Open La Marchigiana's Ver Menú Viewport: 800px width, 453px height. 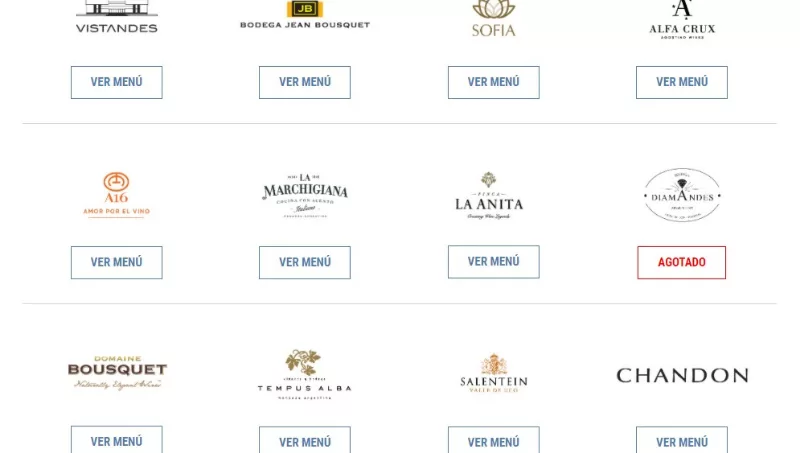pos(305,262)
